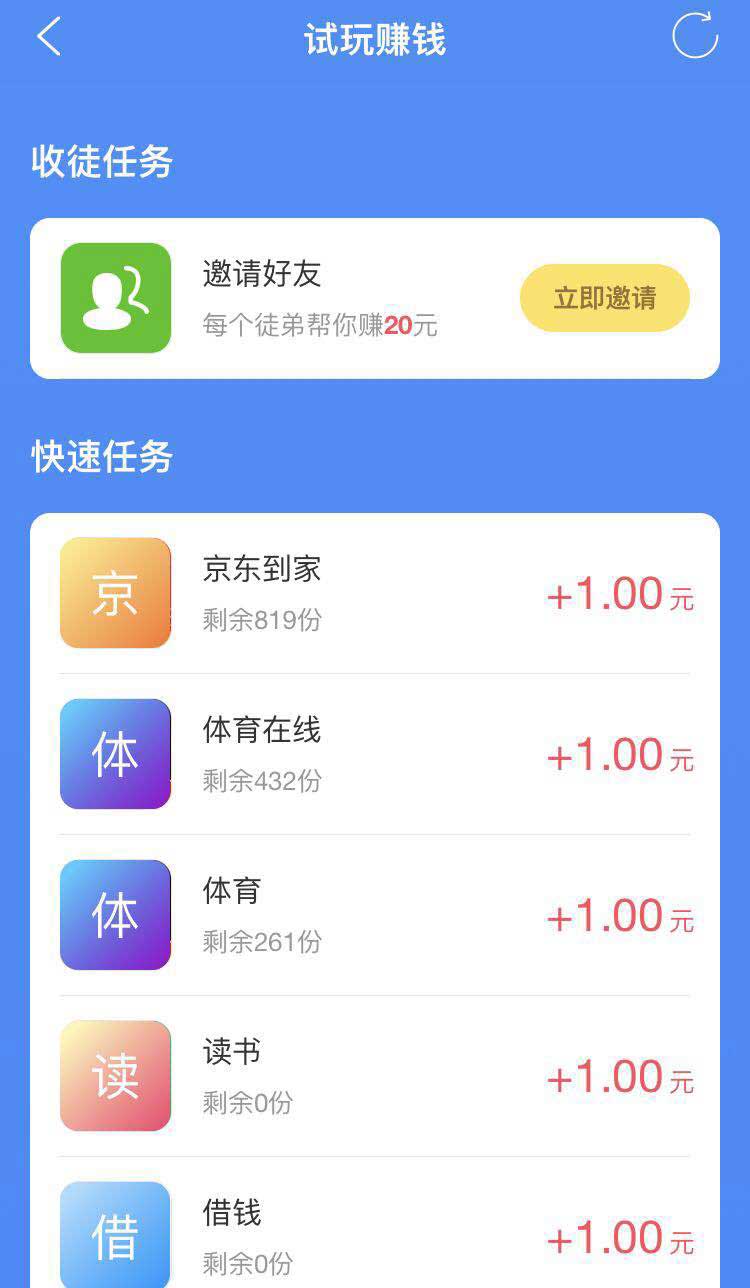Refresh the task list
Viewport: 750px width, 1288px height.
(x=695, y=36)
